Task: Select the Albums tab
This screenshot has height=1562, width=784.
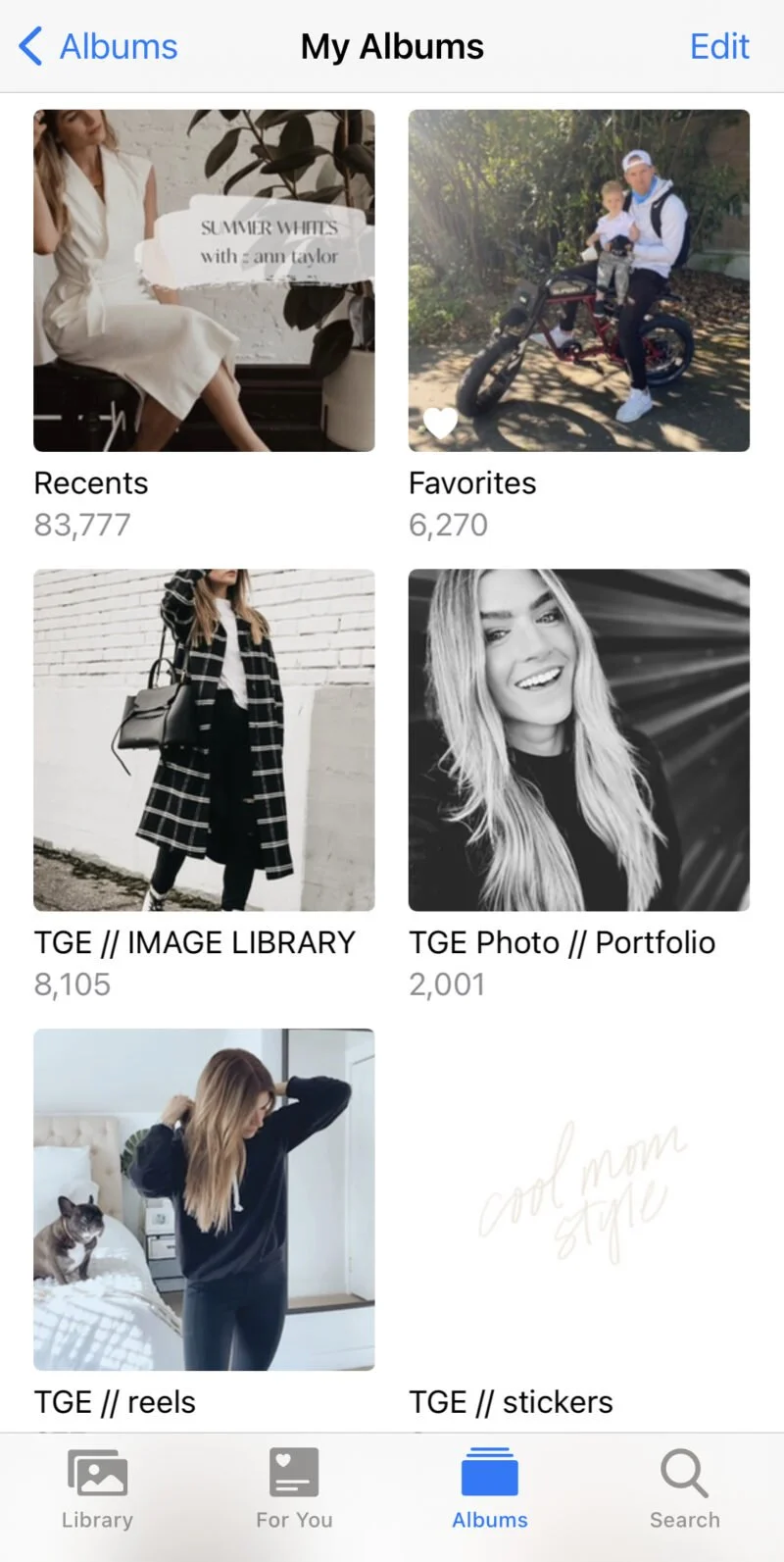Action: [x=490, y=1488]
